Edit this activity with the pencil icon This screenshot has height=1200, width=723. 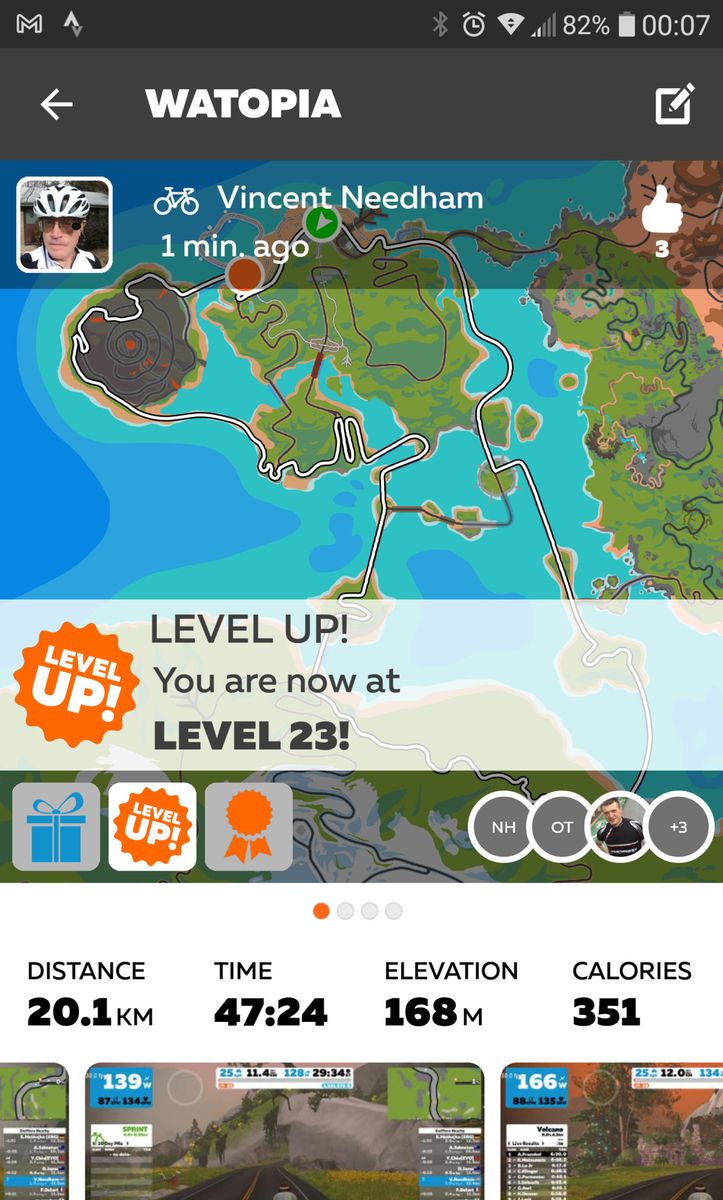pyautogui.click(x=674, y=104)
